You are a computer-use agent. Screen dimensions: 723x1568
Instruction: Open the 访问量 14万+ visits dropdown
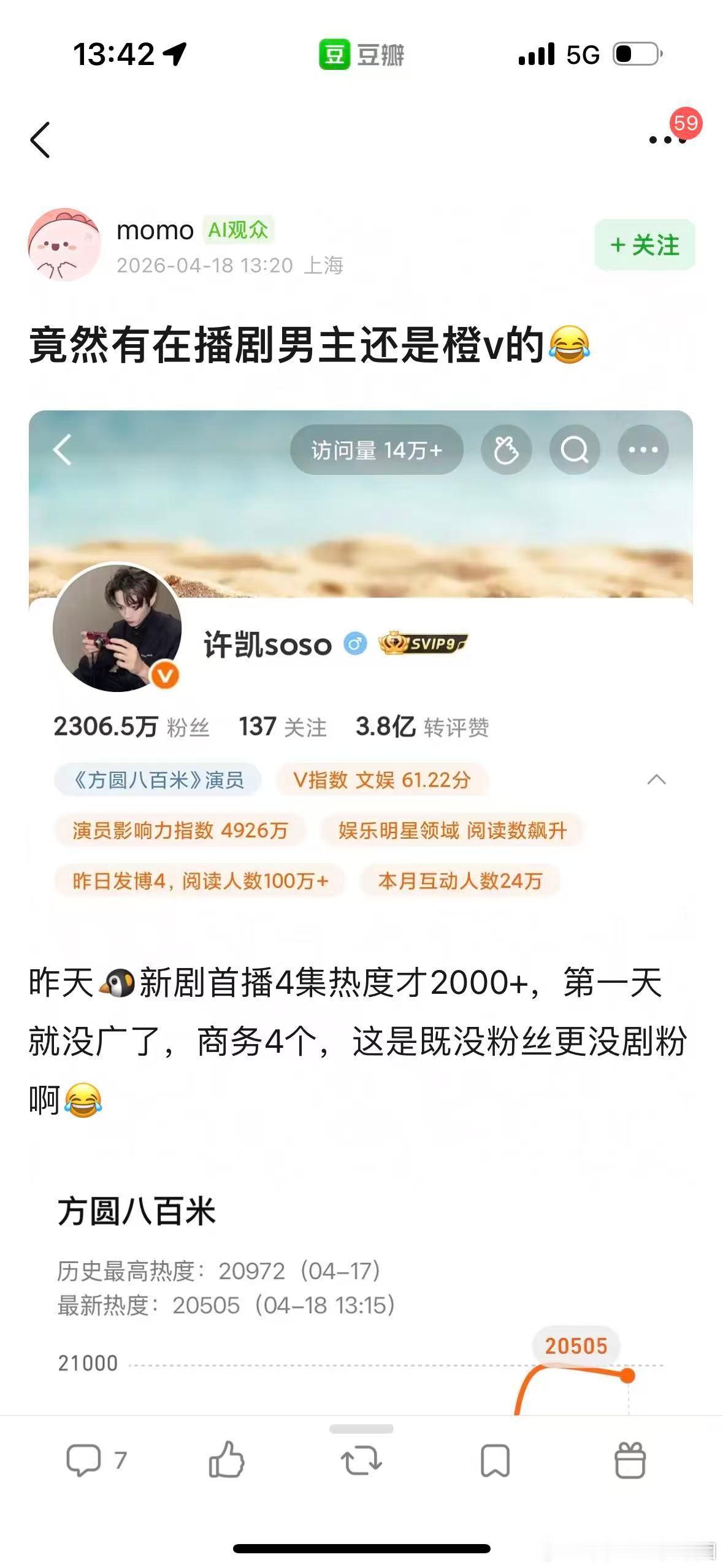377,450
